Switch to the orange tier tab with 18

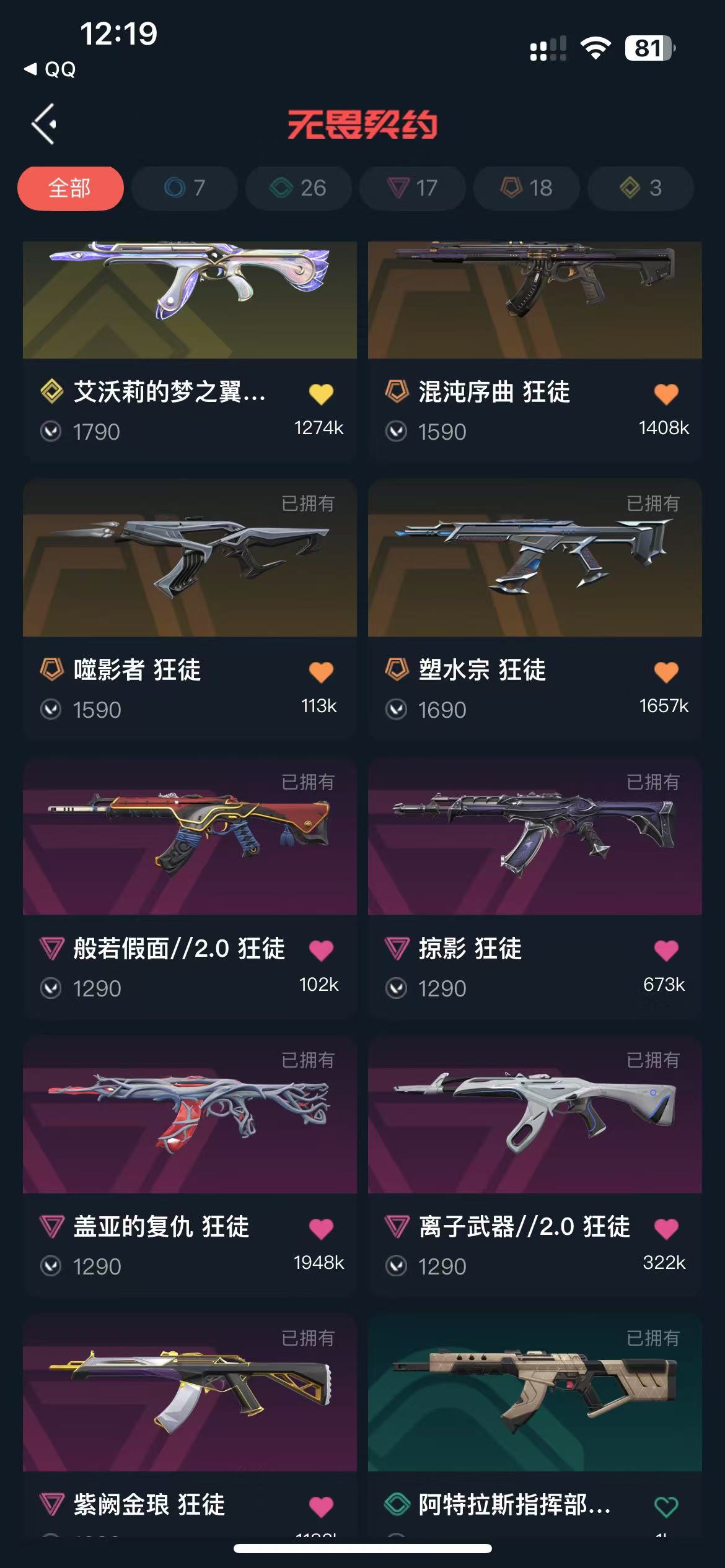coord(527,188)
